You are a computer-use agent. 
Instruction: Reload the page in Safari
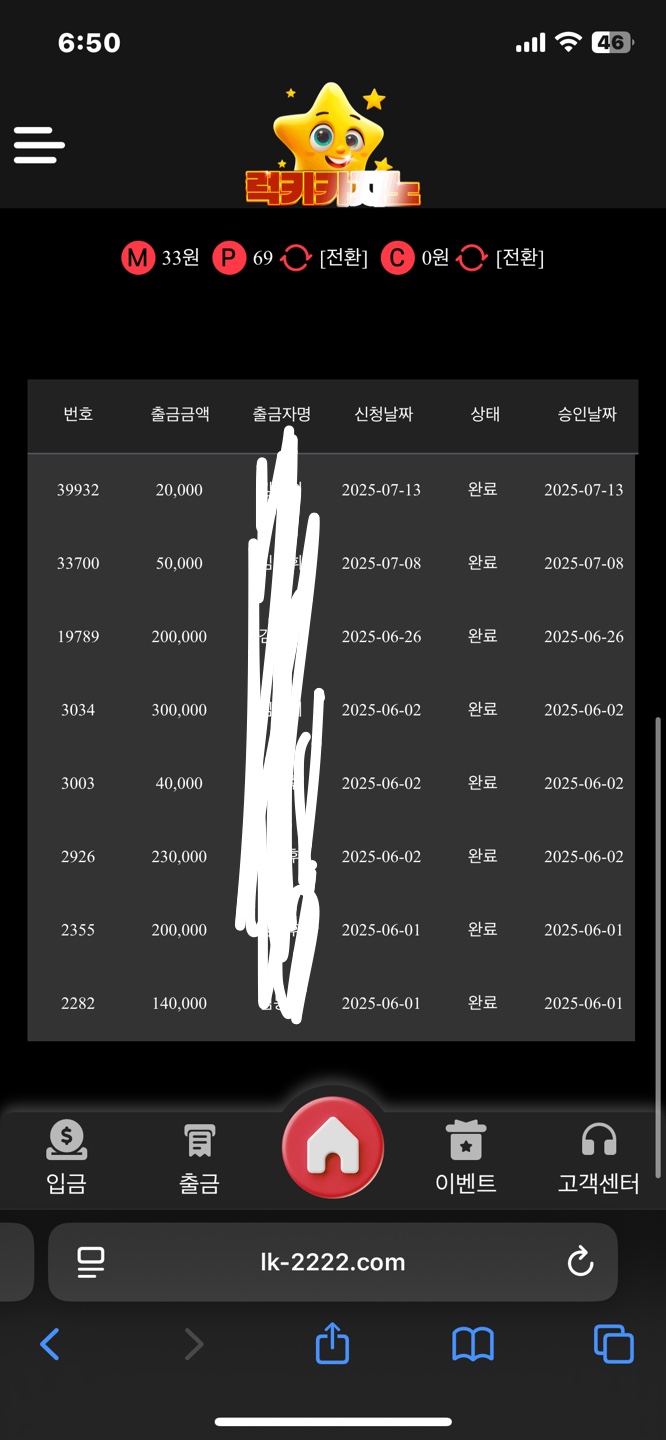[x=580, y=1262]
